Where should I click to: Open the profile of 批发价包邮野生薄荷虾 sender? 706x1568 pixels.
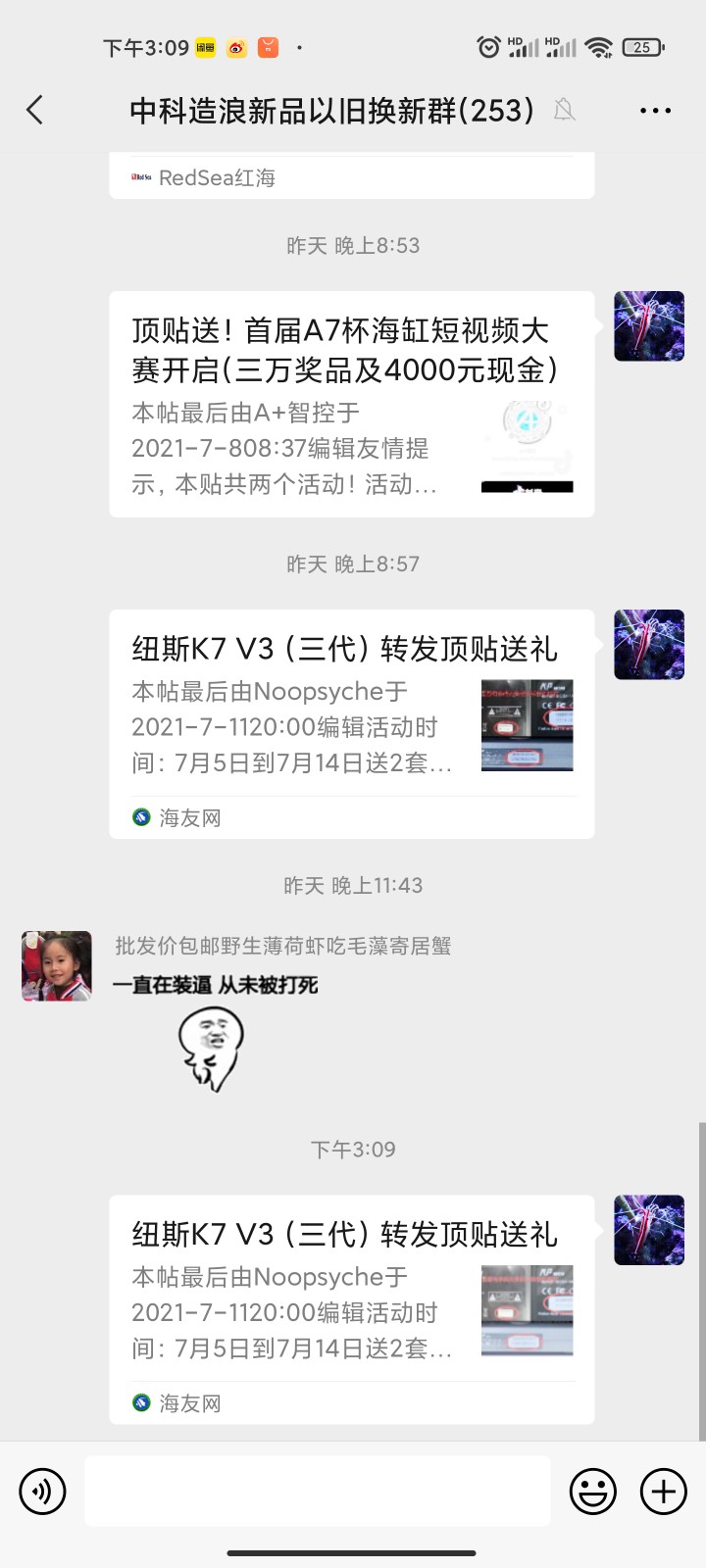(57, 966)
